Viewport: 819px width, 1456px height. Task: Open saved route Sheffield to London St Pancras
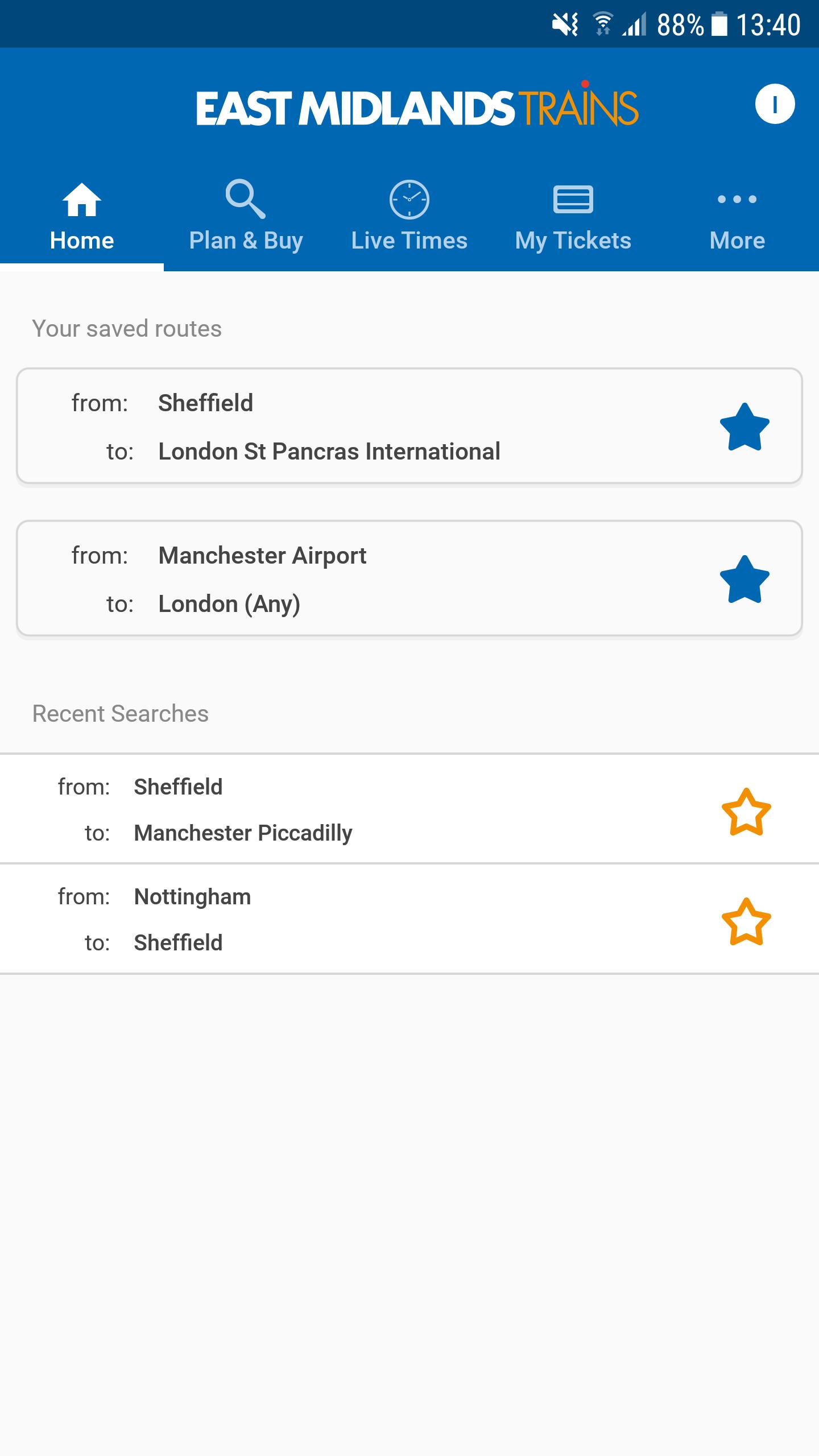pyautogui.click(x=341, y=427)
